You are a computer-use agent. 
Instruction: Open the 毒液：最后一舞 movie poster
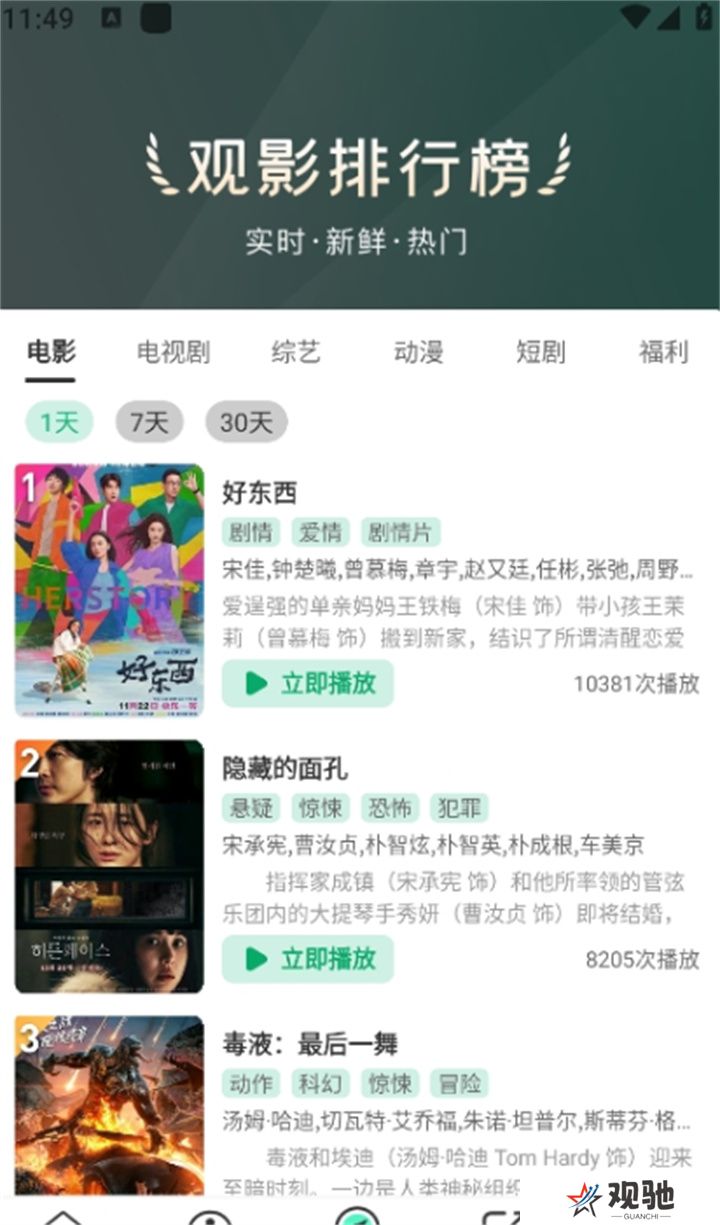[109, 1105]
